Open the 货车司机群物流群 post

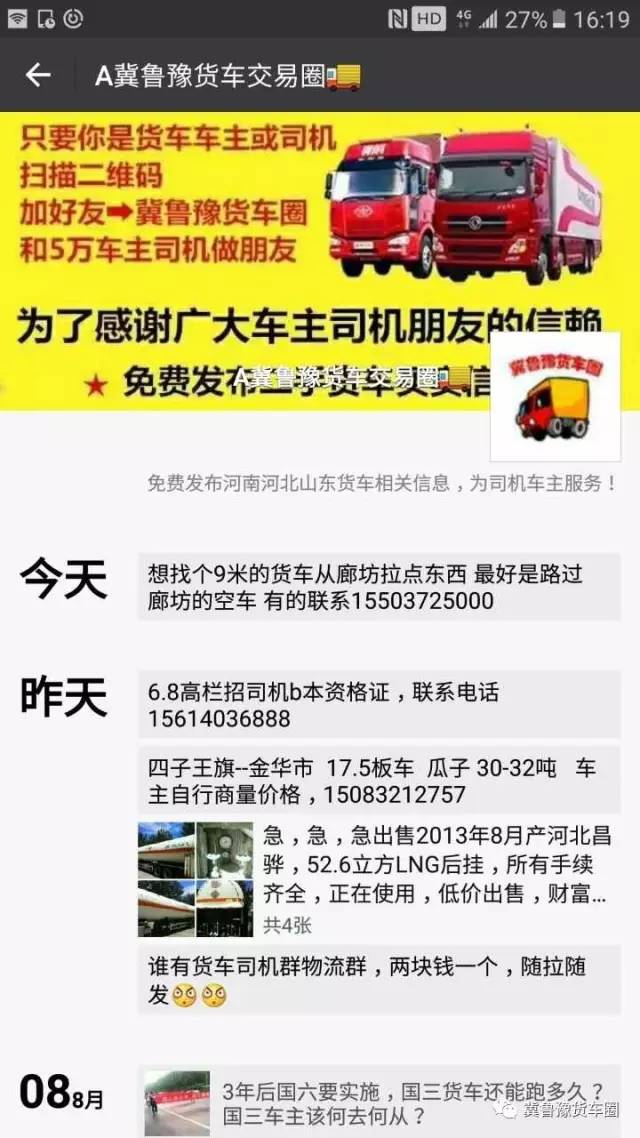point(380,980)
